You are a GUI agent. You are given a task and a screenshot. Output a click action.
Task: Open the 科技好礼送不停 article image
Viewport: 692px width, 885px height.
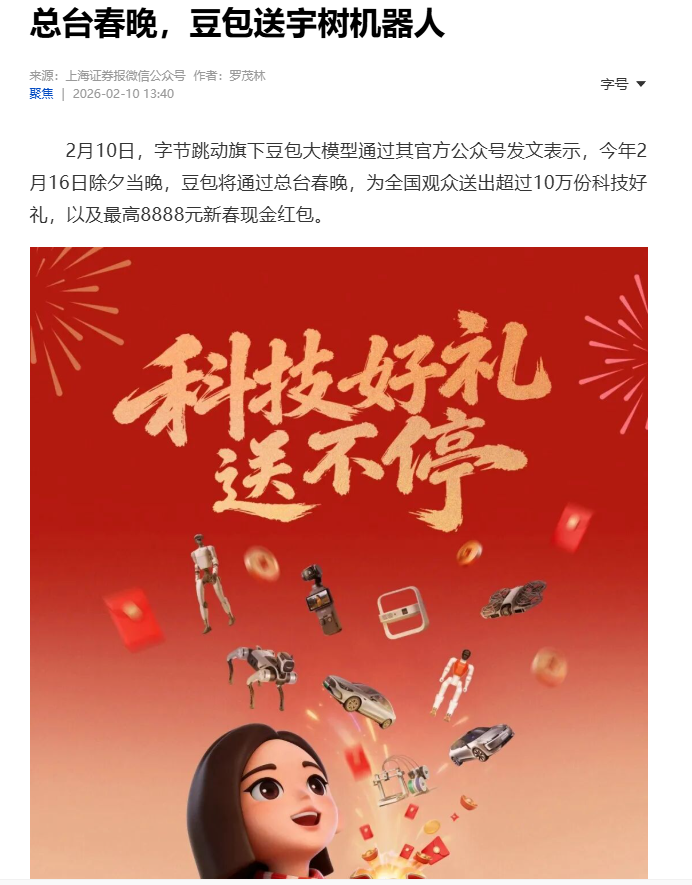338,560
